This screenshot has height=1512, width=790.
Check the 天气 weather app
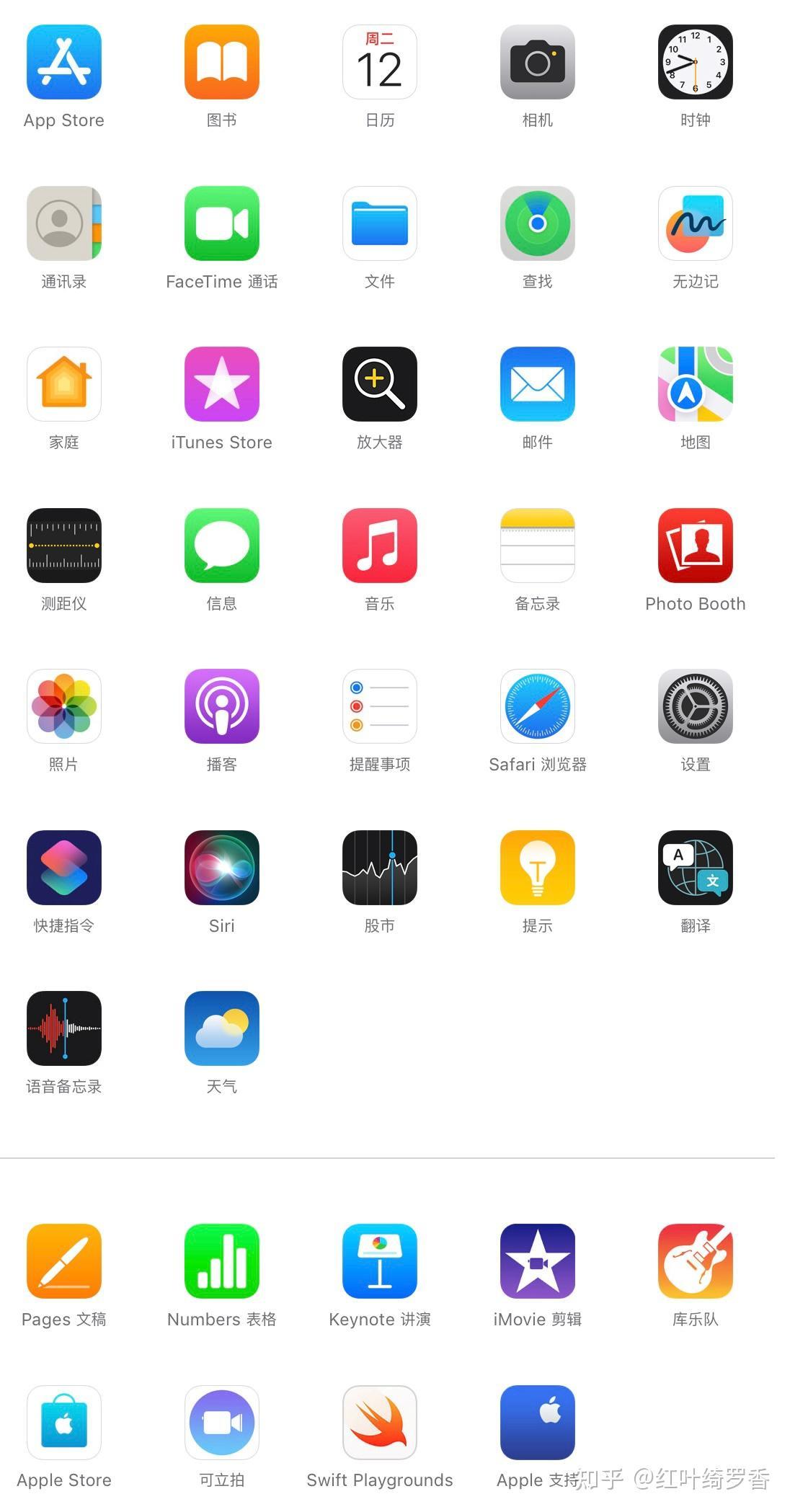221,1029
